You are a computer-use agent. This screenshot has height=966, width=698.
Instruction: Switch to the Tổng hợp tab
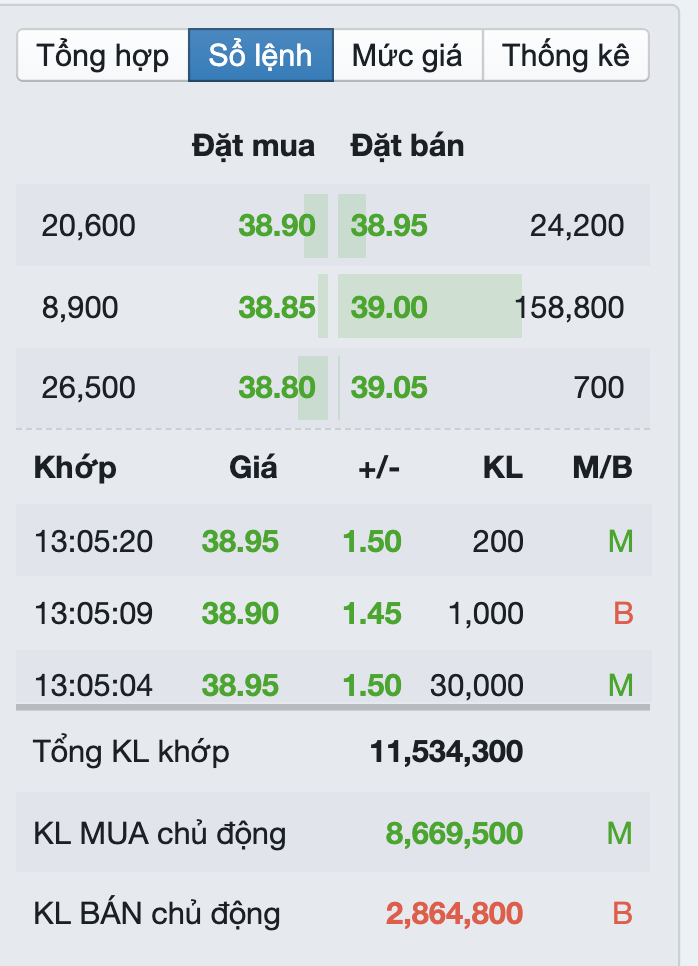(102, 55)
